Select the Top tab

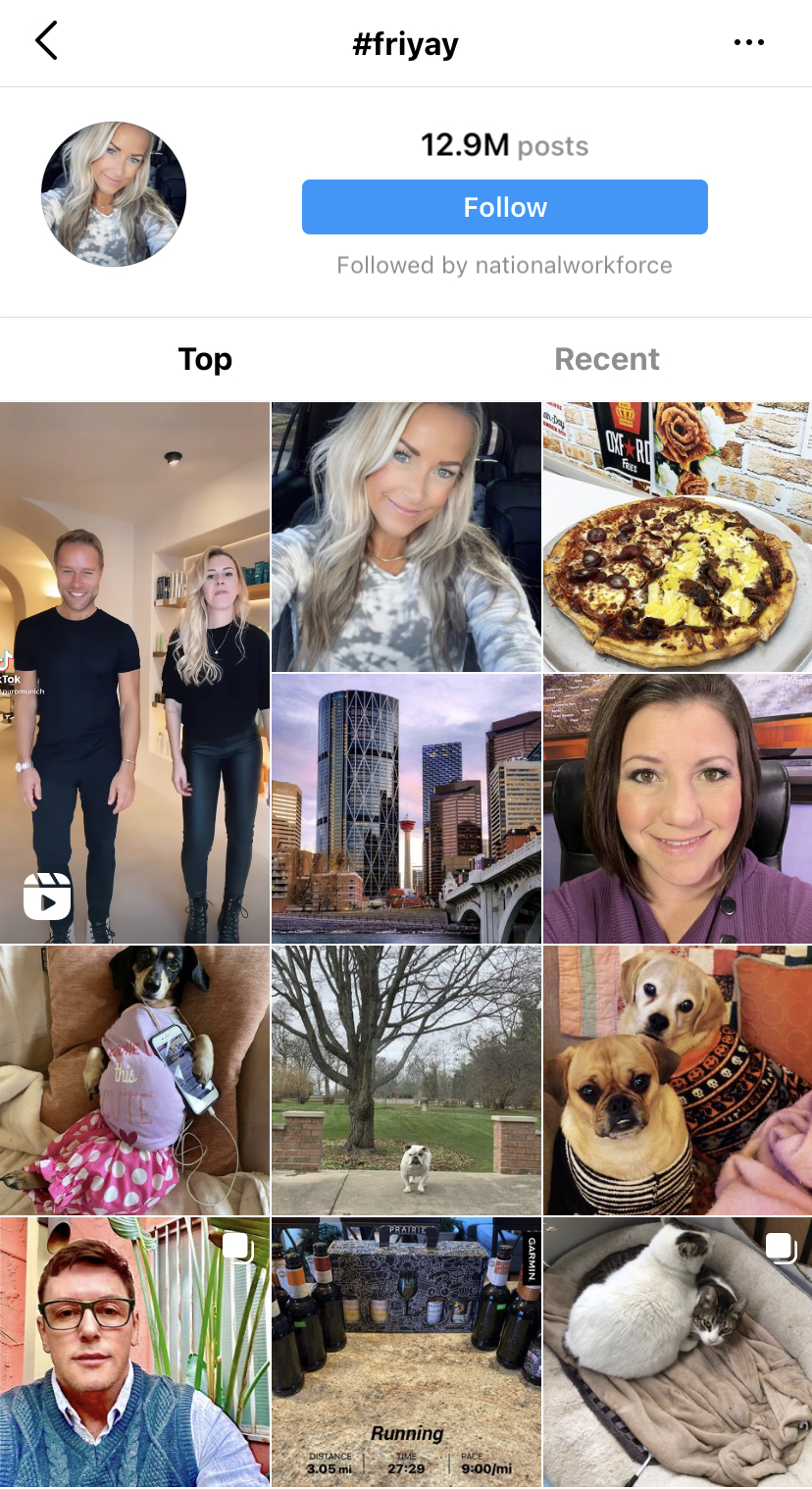coord(205,359)
